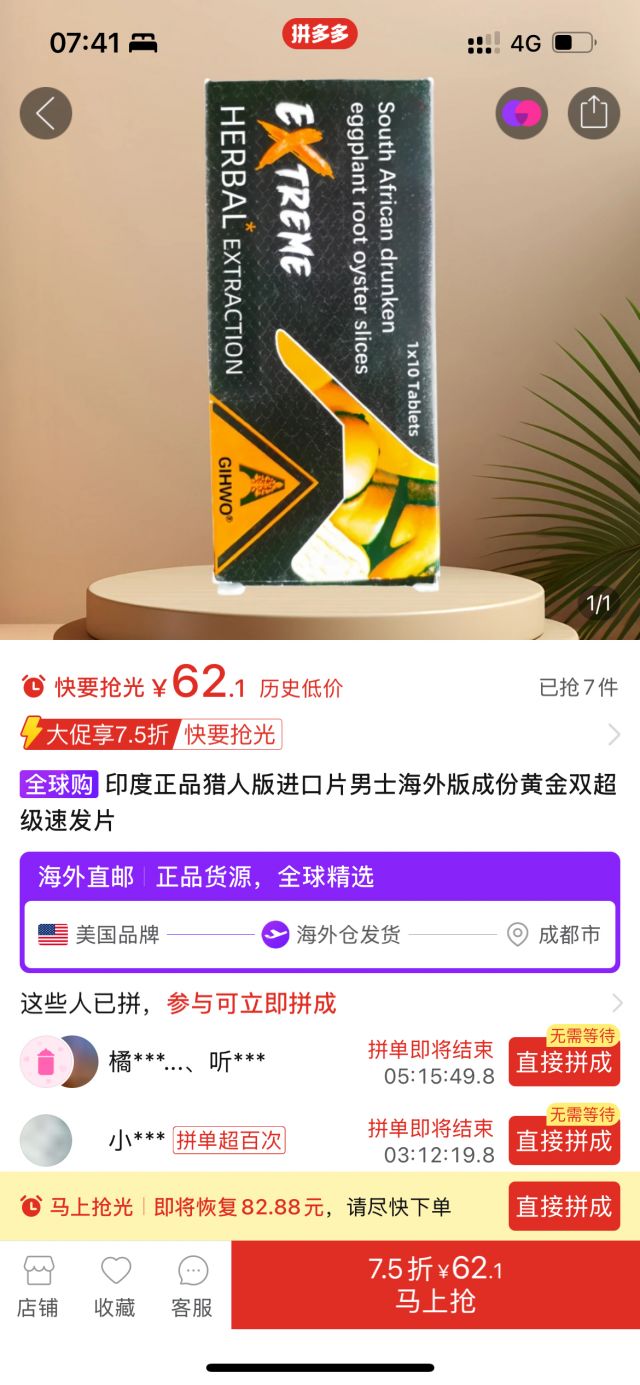Expand the 大促享7.5折 promotion details
Screen dimensions: 640x1385
click(614, 735)
